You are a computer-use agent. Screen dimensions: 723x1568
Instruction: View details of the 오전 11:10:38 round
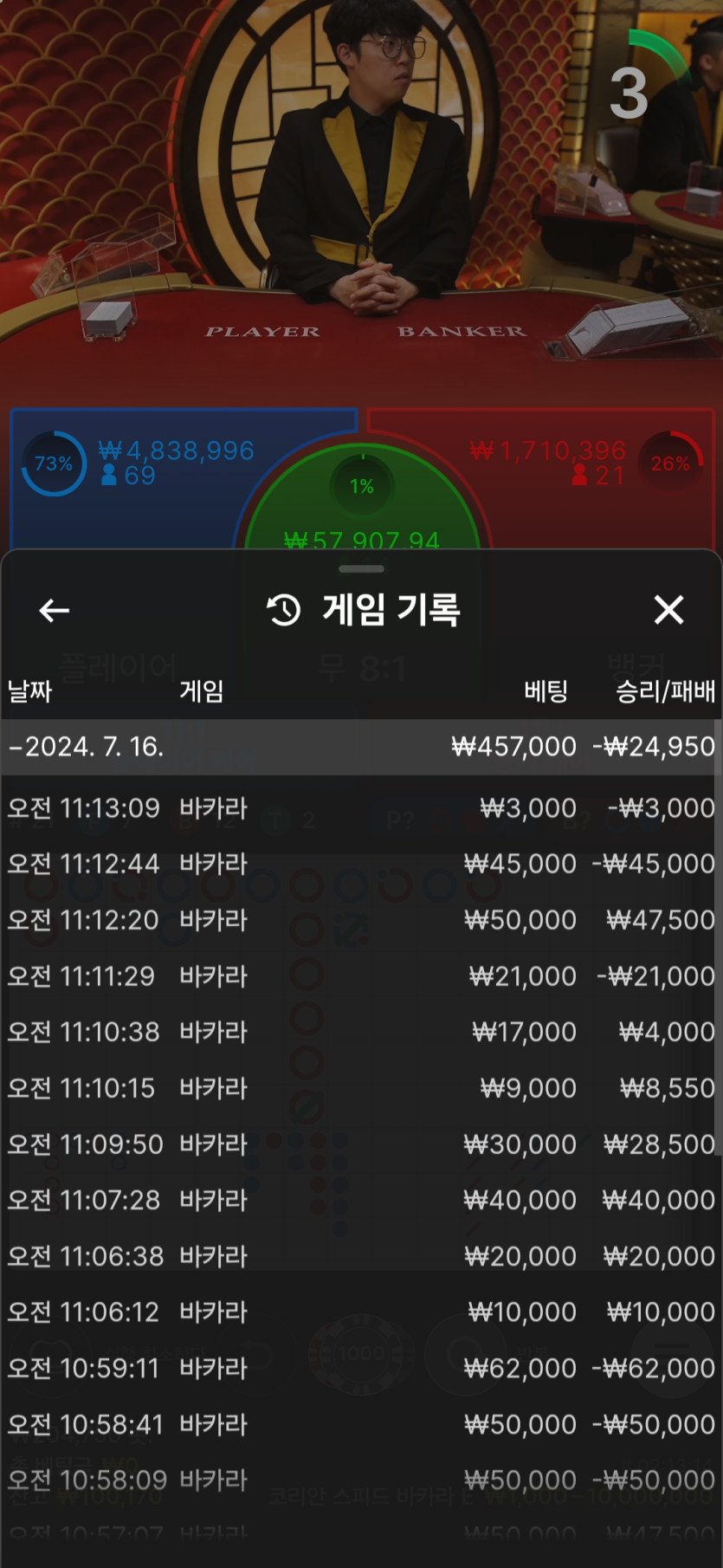point(361,1032)
